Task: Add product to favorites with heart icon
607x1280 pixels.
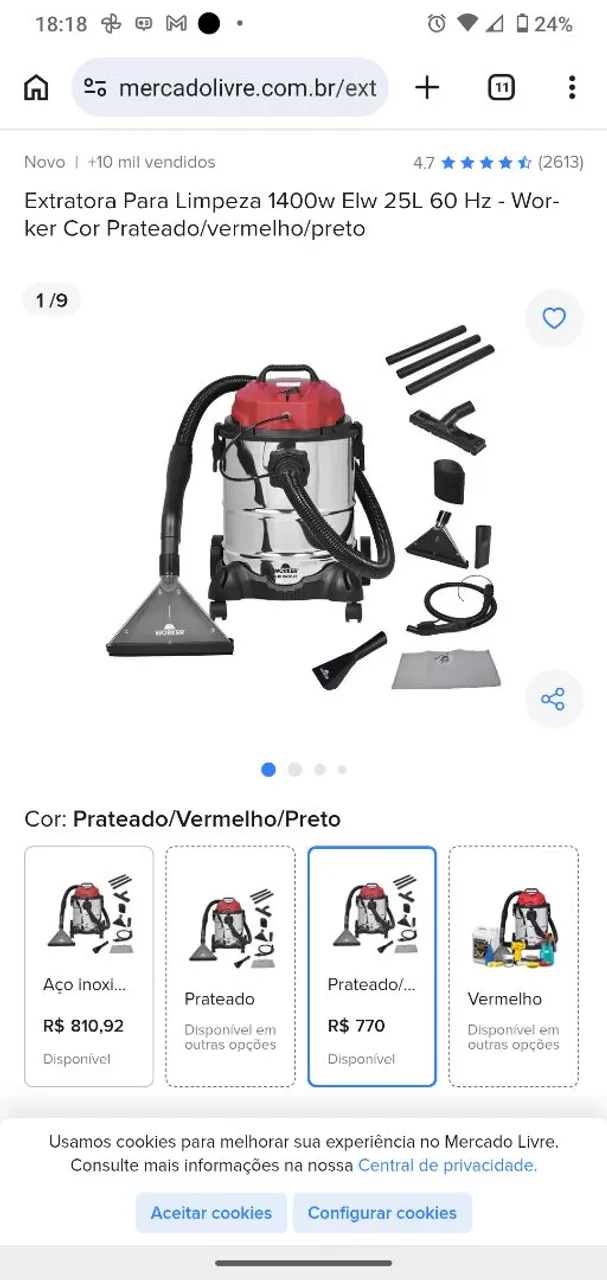Action: pos(554,318)
